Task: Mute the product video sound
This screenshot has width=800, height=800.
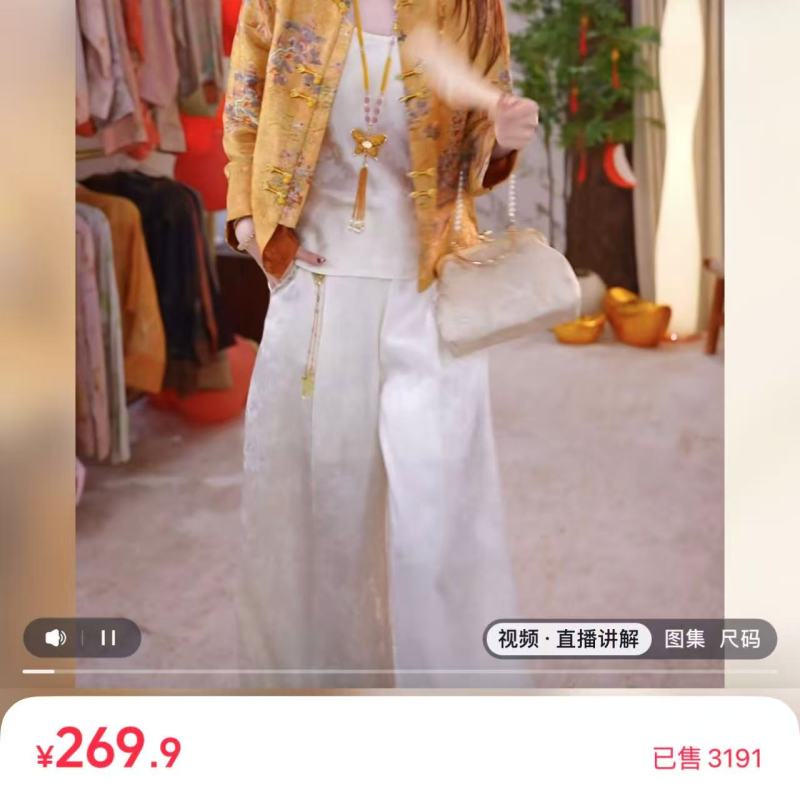Action: [x=56, y=638]
